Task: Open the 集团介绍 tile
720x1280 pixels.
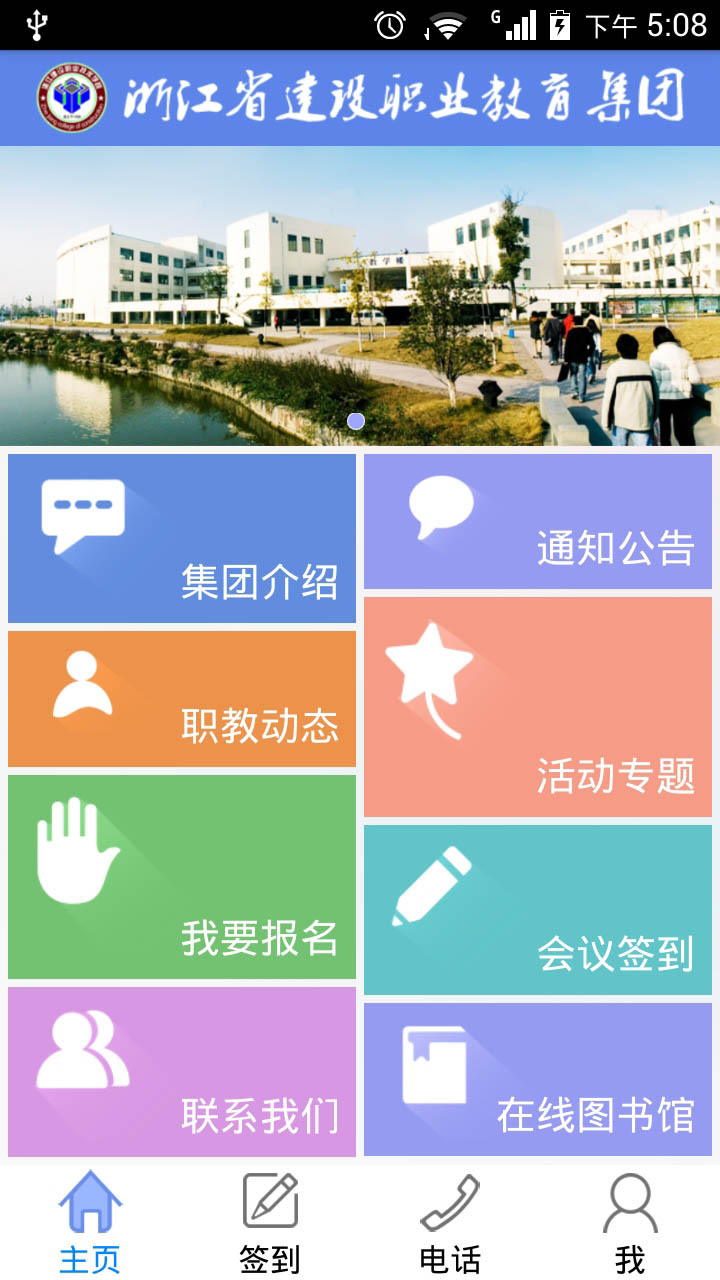Action: [182, 539]
